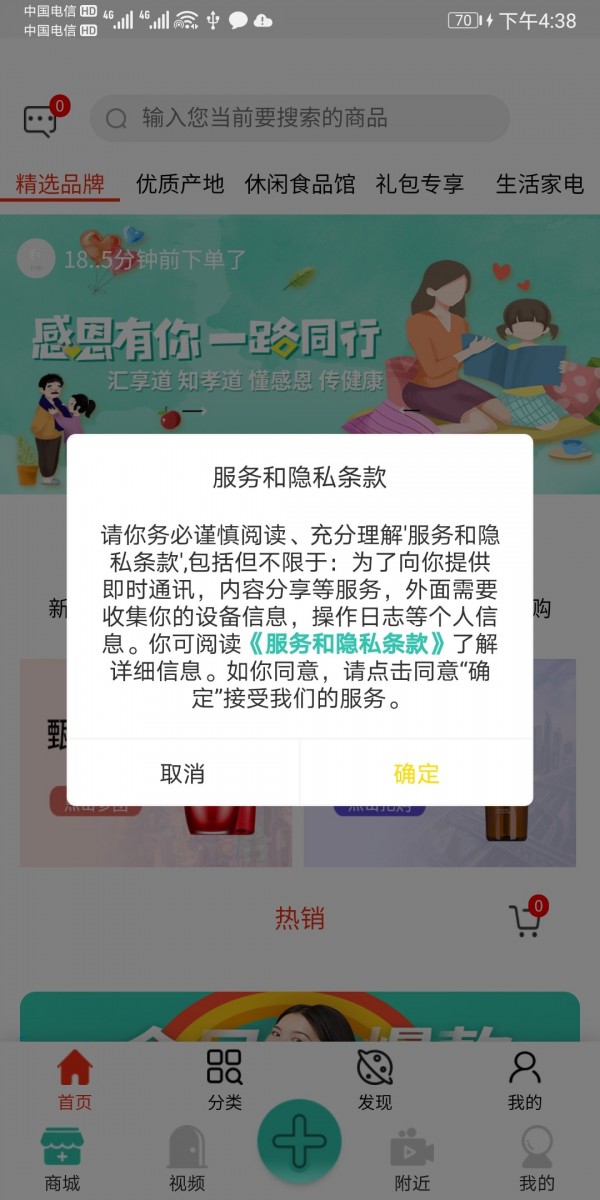Open the 首页 tab

(x=75, y=1080)
